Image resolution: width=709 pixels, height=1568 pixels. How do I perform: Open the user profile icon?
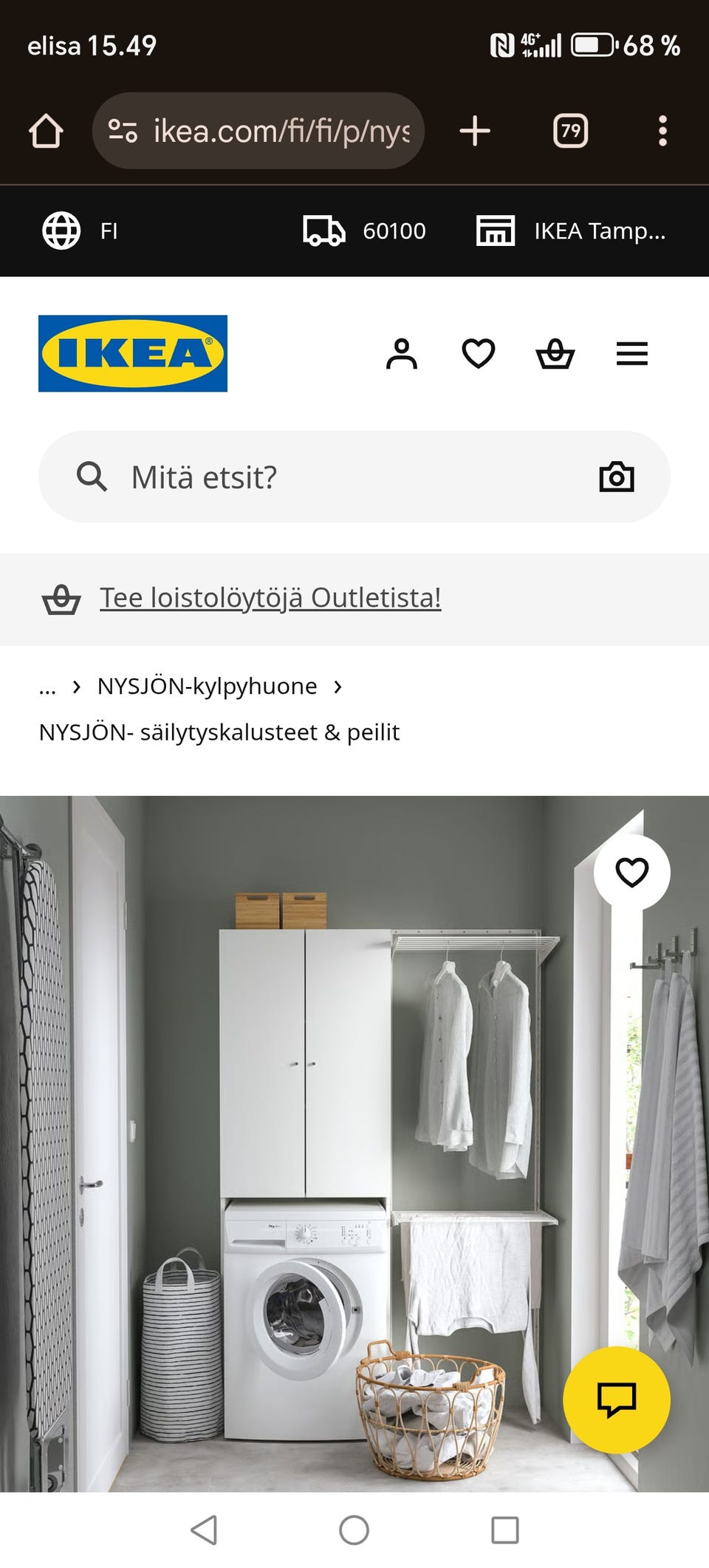(401, 354)
